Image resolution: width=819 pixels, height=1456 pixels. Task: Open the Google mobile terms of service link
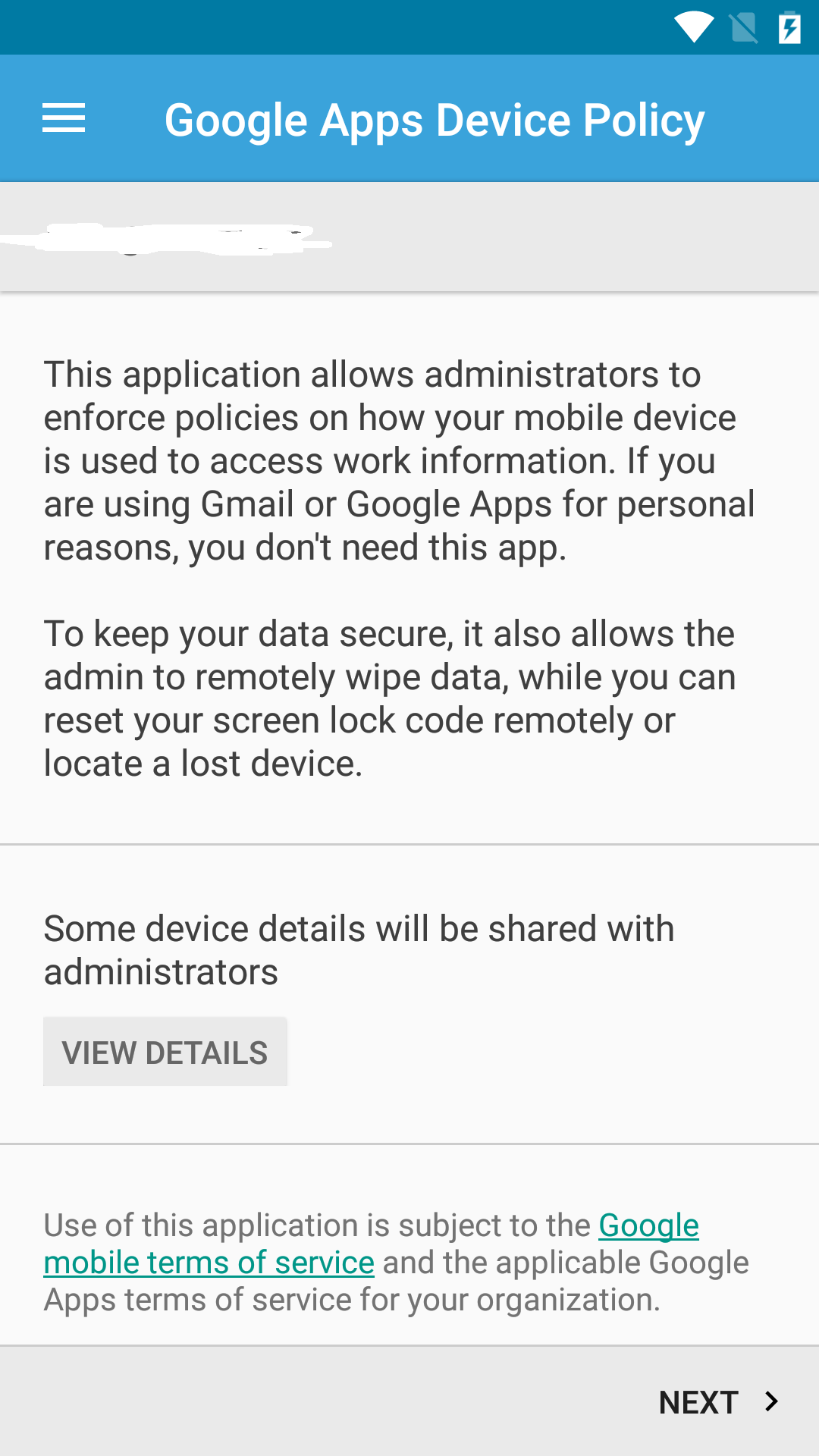209,1263
